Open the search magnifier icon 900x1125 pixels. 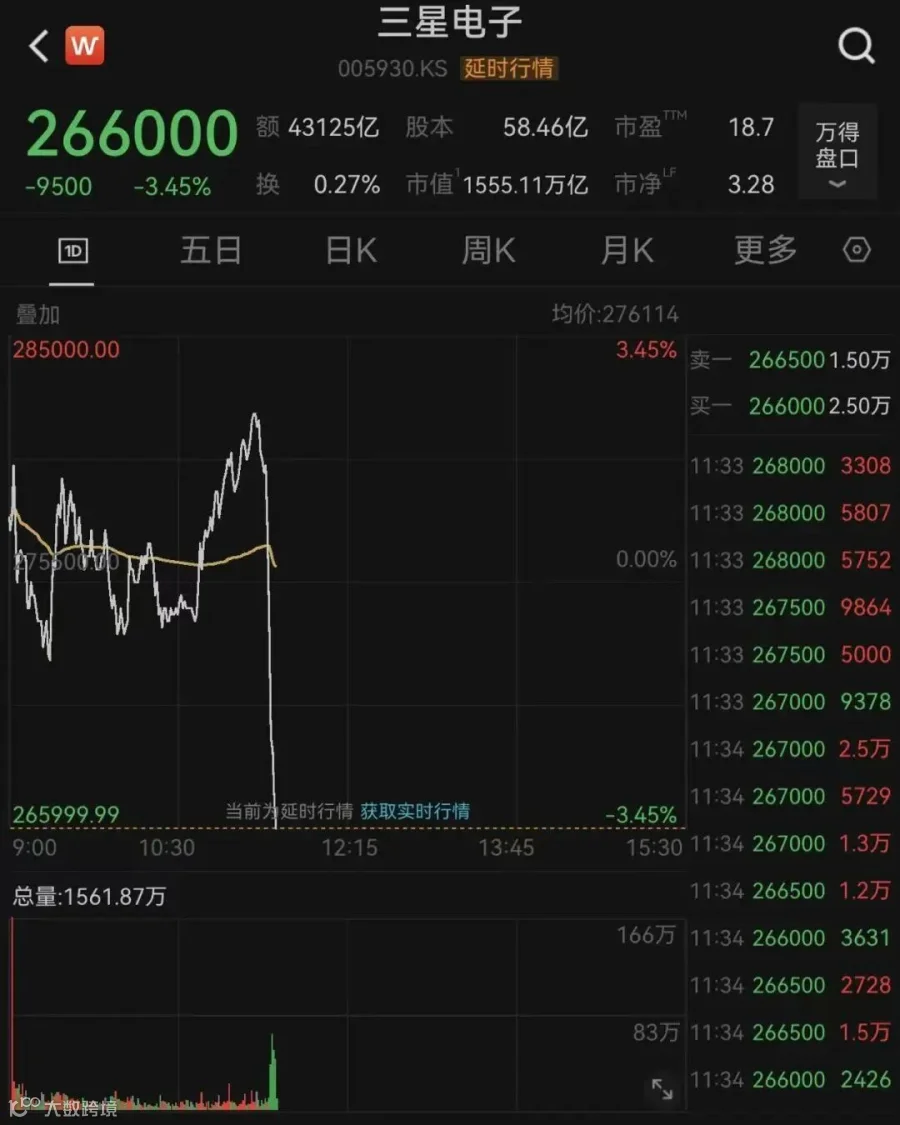click(x=856, y=46)
